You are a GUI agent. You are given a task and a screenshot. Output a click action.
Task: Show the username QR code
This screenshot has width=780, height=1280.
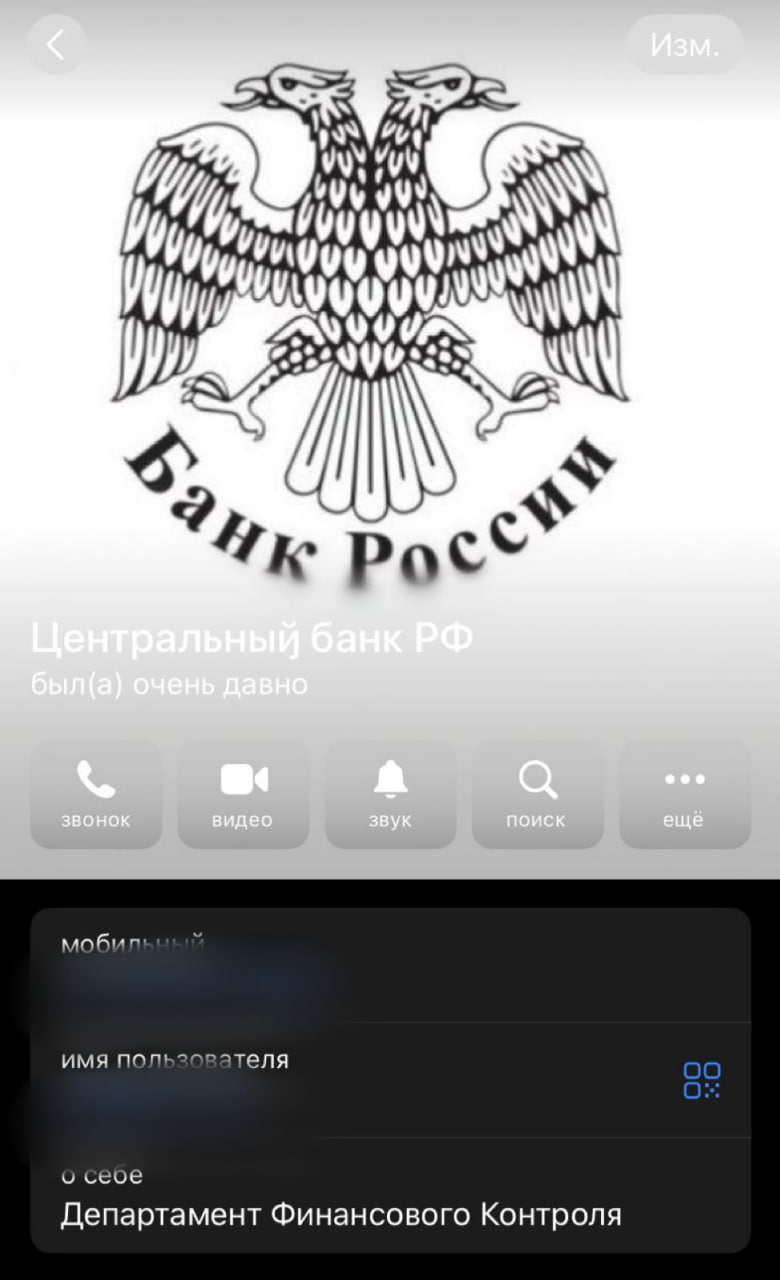point(702,1080)
